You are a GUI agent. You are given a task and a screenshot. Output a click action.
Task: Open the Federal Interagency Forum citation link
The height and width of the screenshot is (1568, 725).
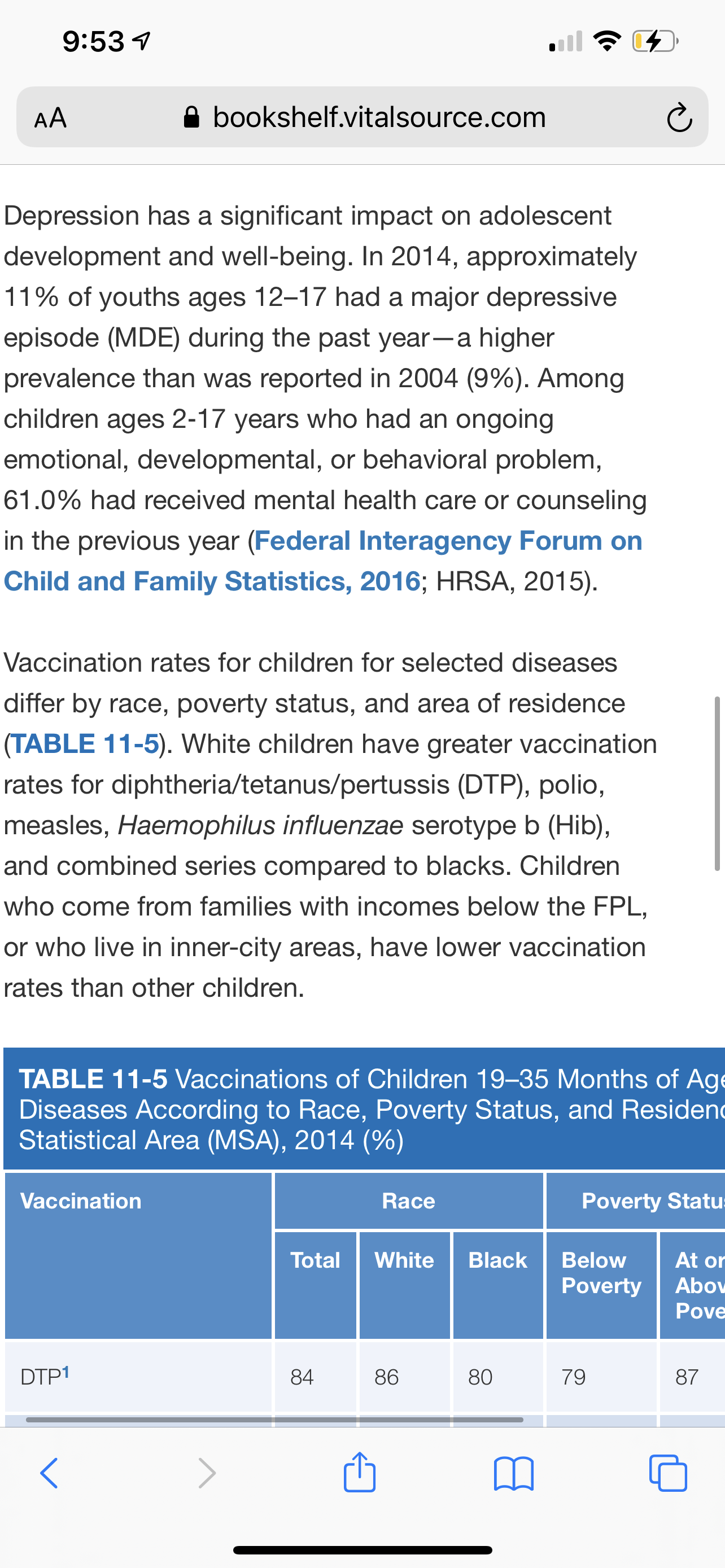pyautogui.click(x=323, y=560)
